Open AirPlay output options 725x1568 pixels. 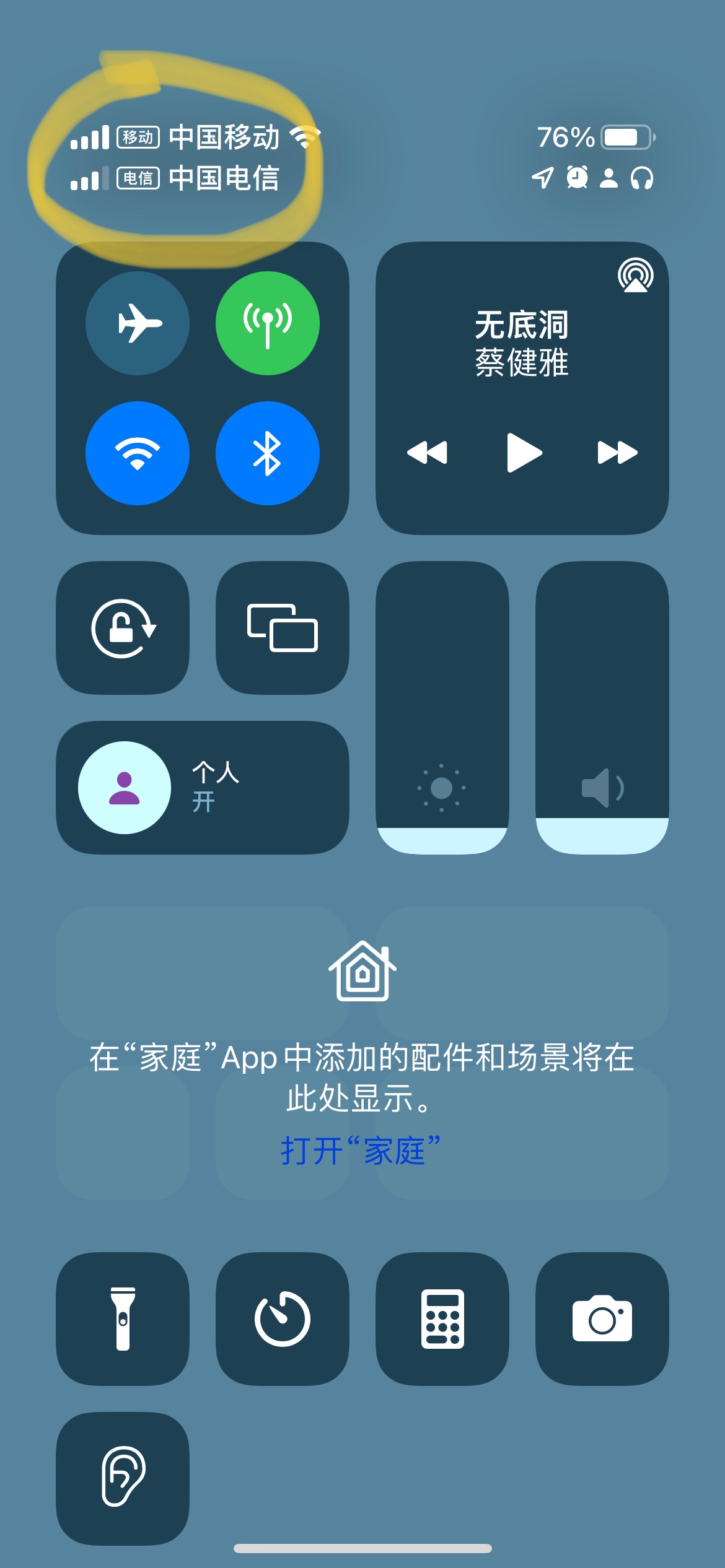point(635,276)
